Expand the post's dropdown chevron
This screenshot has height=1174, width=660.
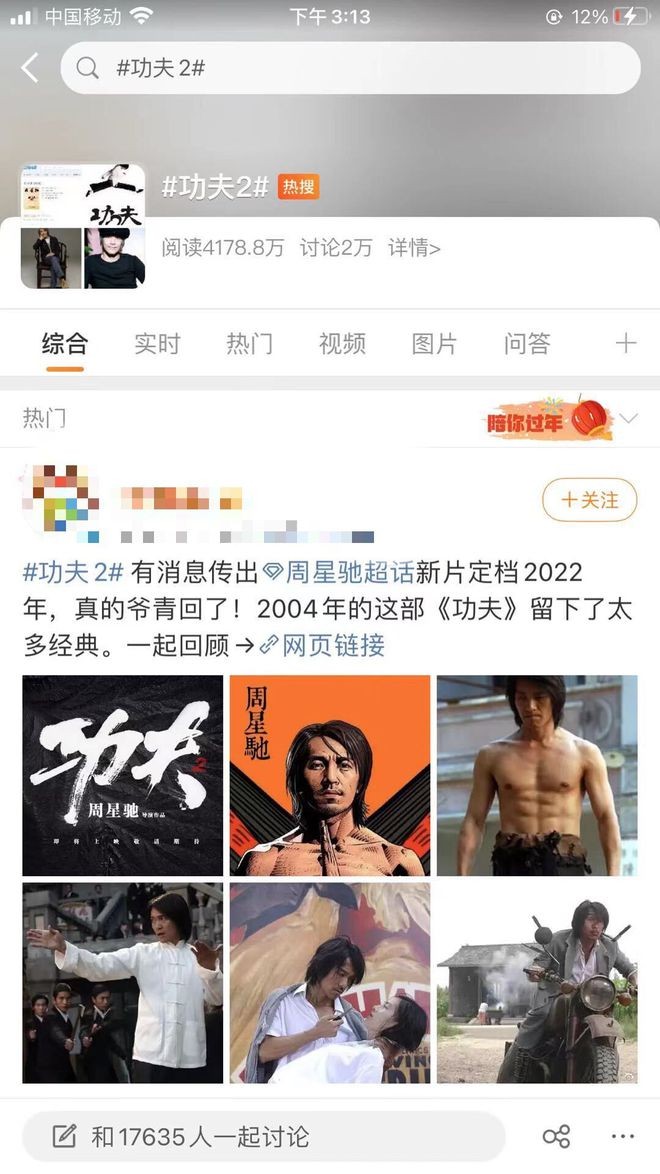pyautogui.click(x=628, y=418)
